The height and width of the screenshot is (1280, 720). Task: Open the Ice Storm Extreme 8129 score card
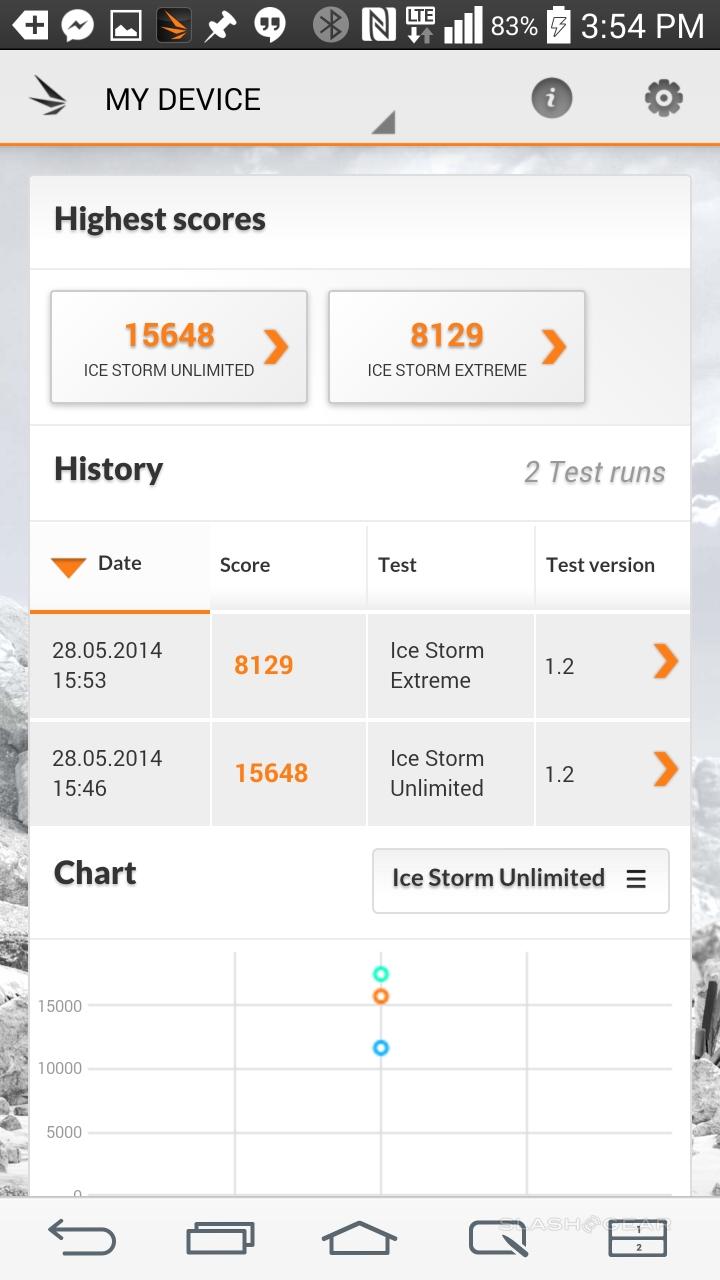pos(456,347)
